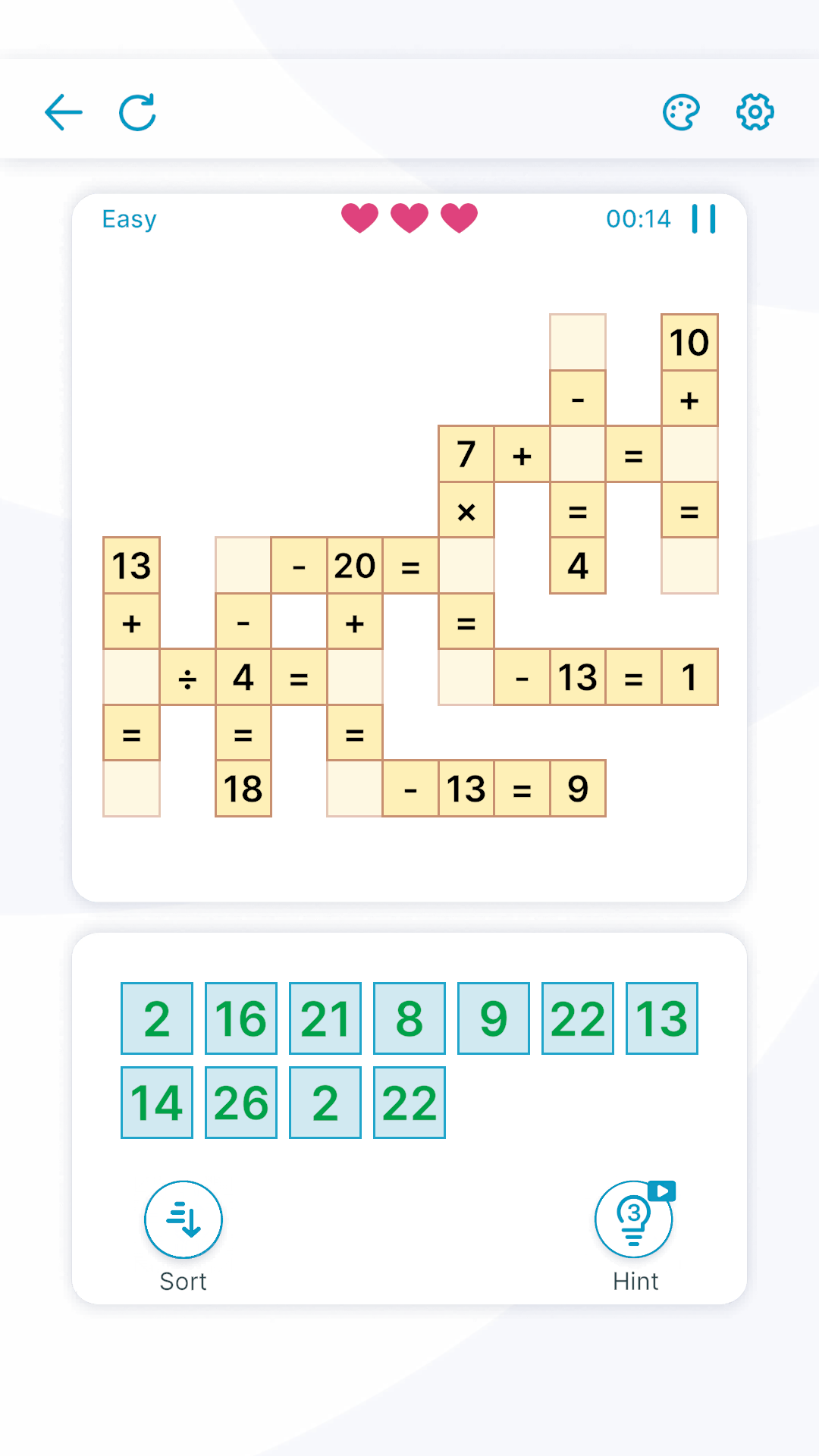Pick the number tile 8

pyautogui.click(x=409, y=1018)
